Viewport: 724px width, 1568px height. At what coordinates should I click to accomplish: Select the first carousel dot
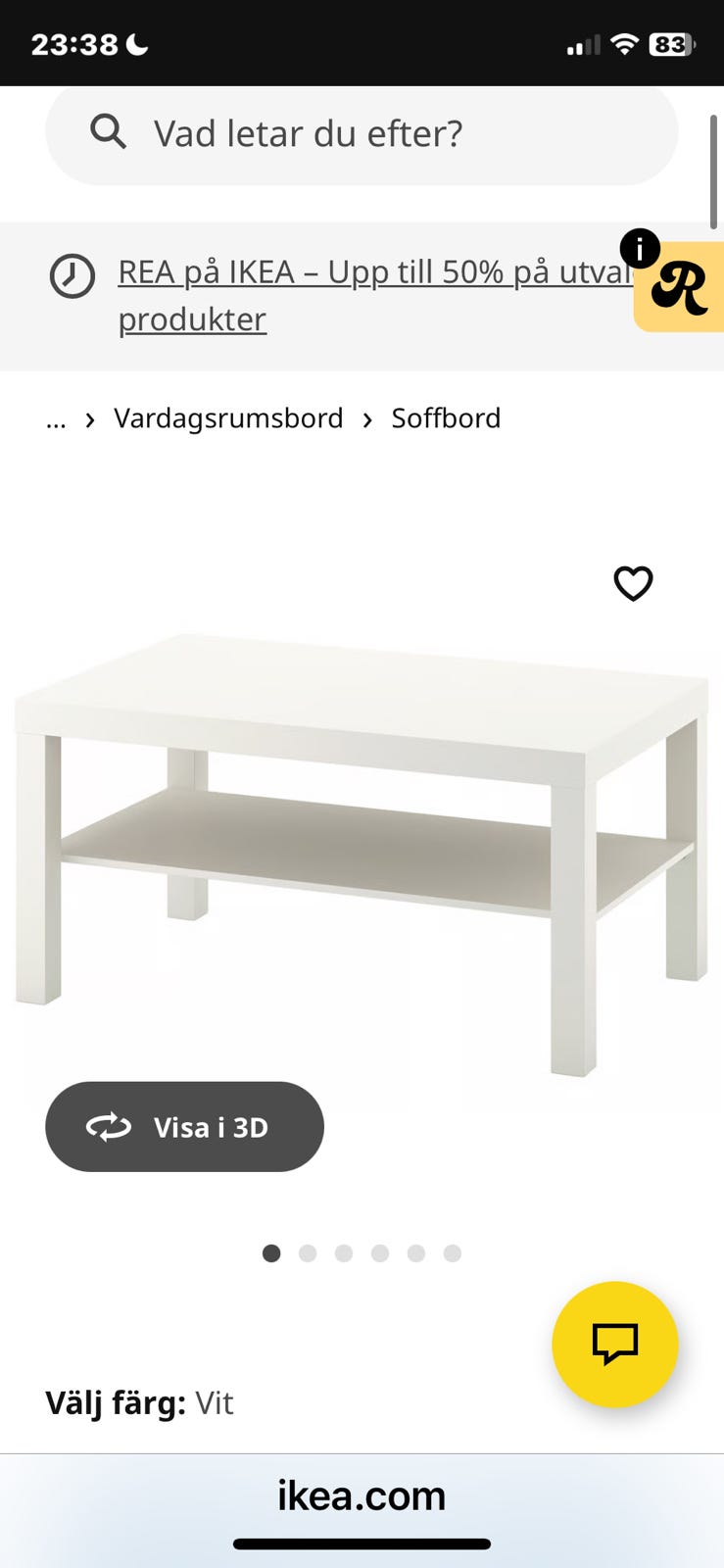pyautogui.click(x=271, y=1252)
